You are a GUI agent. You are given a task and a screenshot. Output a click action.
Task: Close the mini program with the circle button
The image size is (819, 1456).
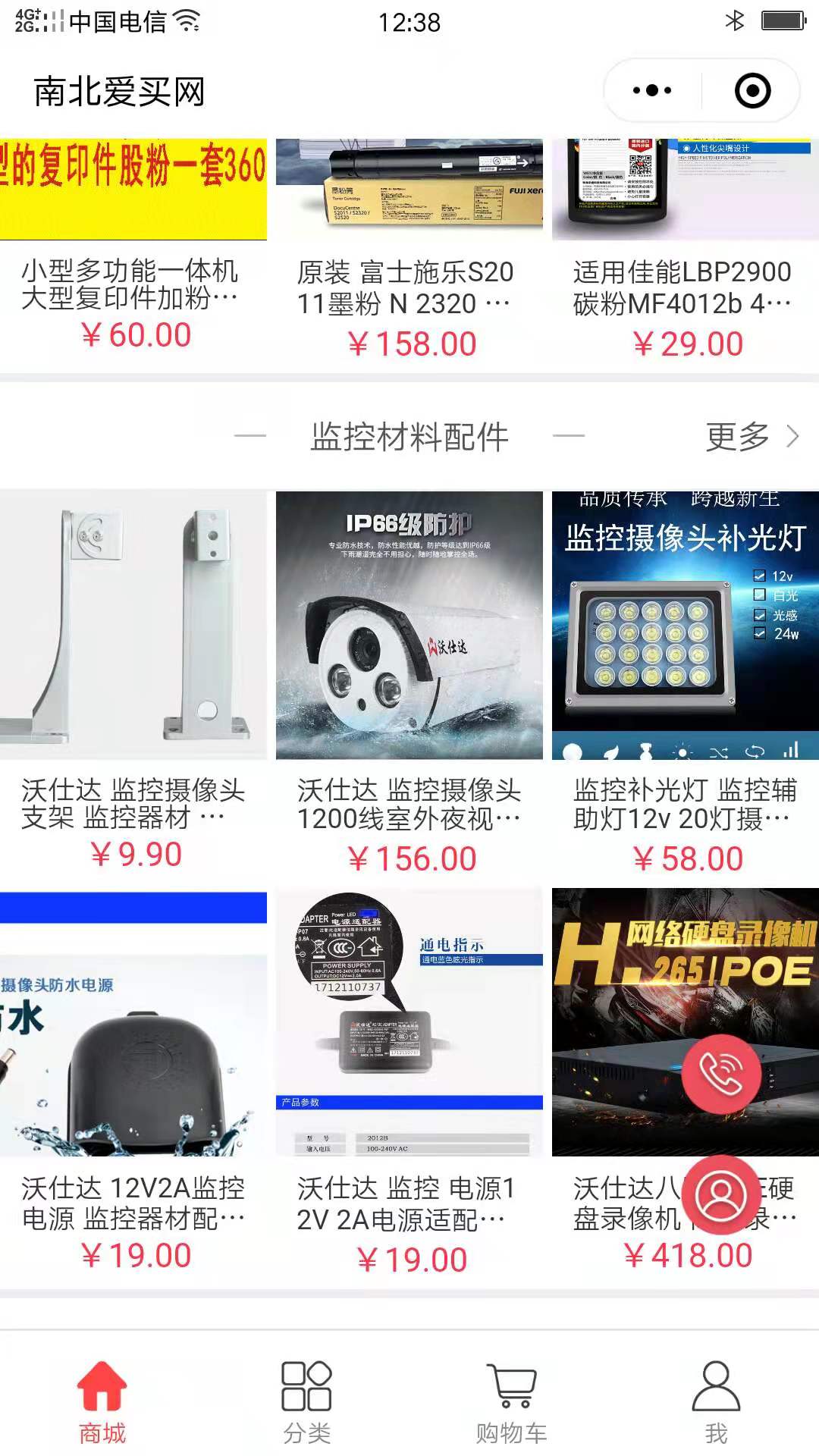(x=752, y=91)
